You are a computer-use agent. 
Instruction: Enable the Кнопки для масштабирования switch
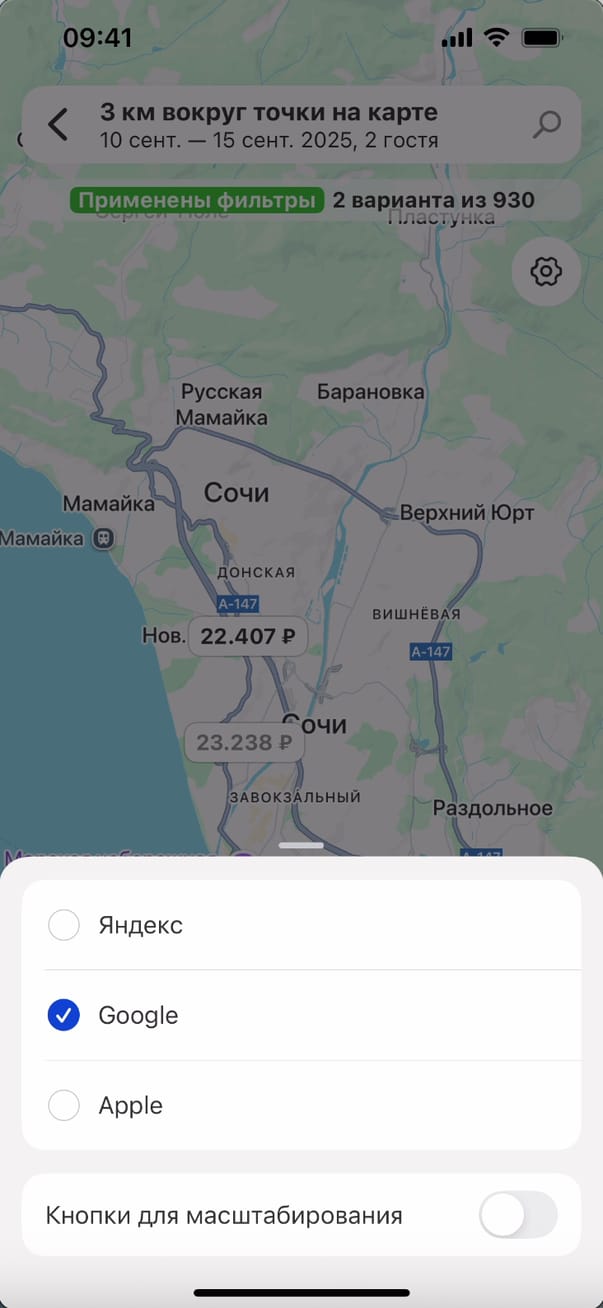pos(518,1215)
